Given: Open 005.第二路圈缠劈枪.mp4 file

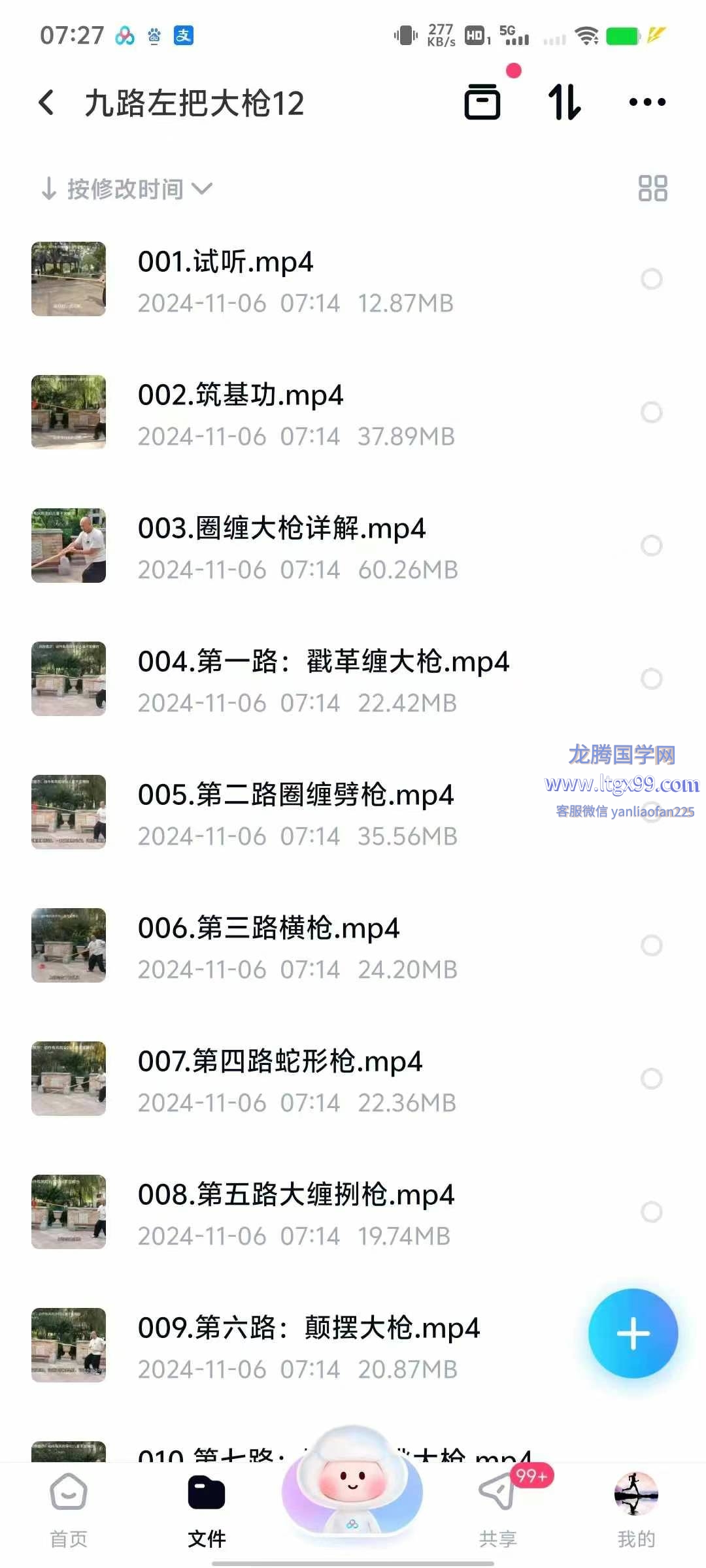Looking at the screenshot, I should [x=295, y=796].
